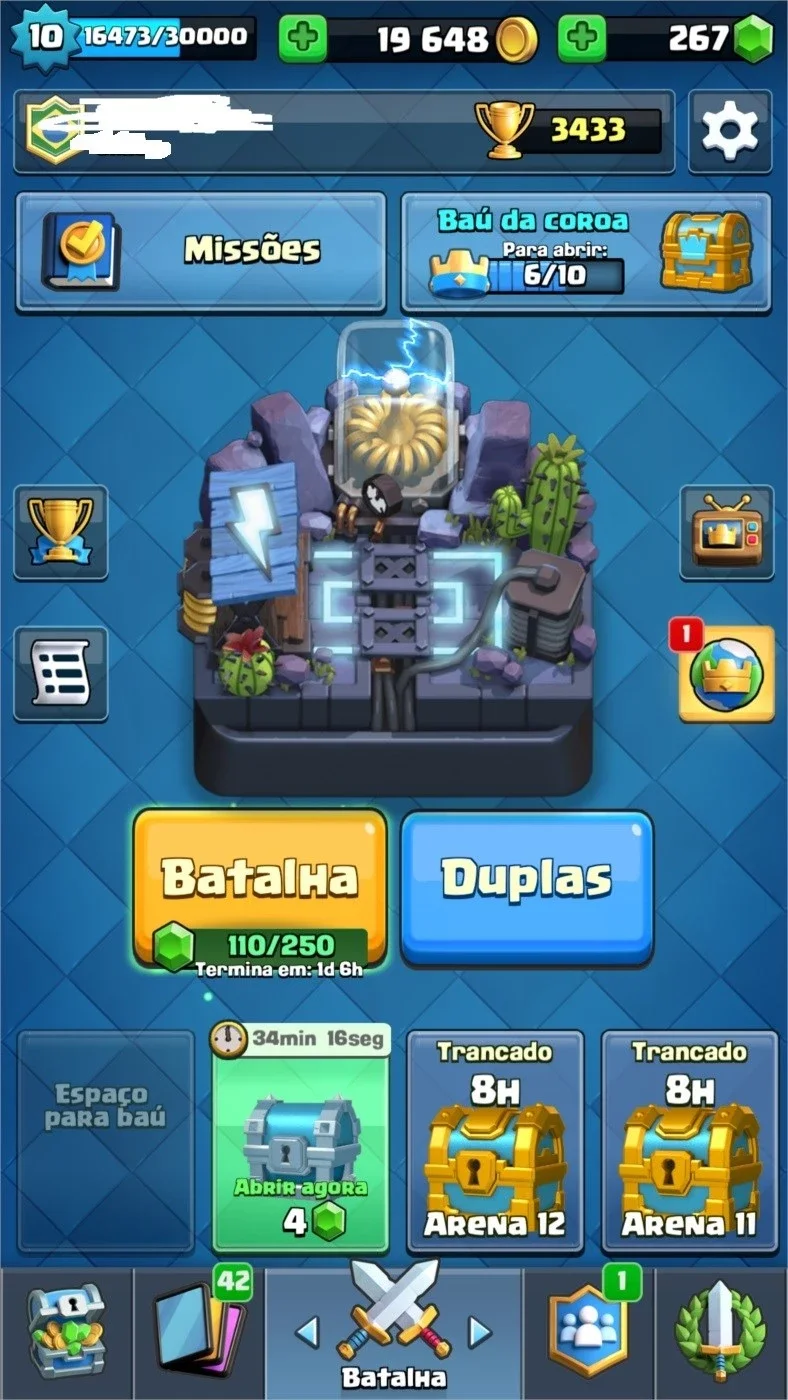Open the silver chest now for 4 gems
Image resolution: width=788 pixels, height=1400 pixels.
tap(300, 1140)
